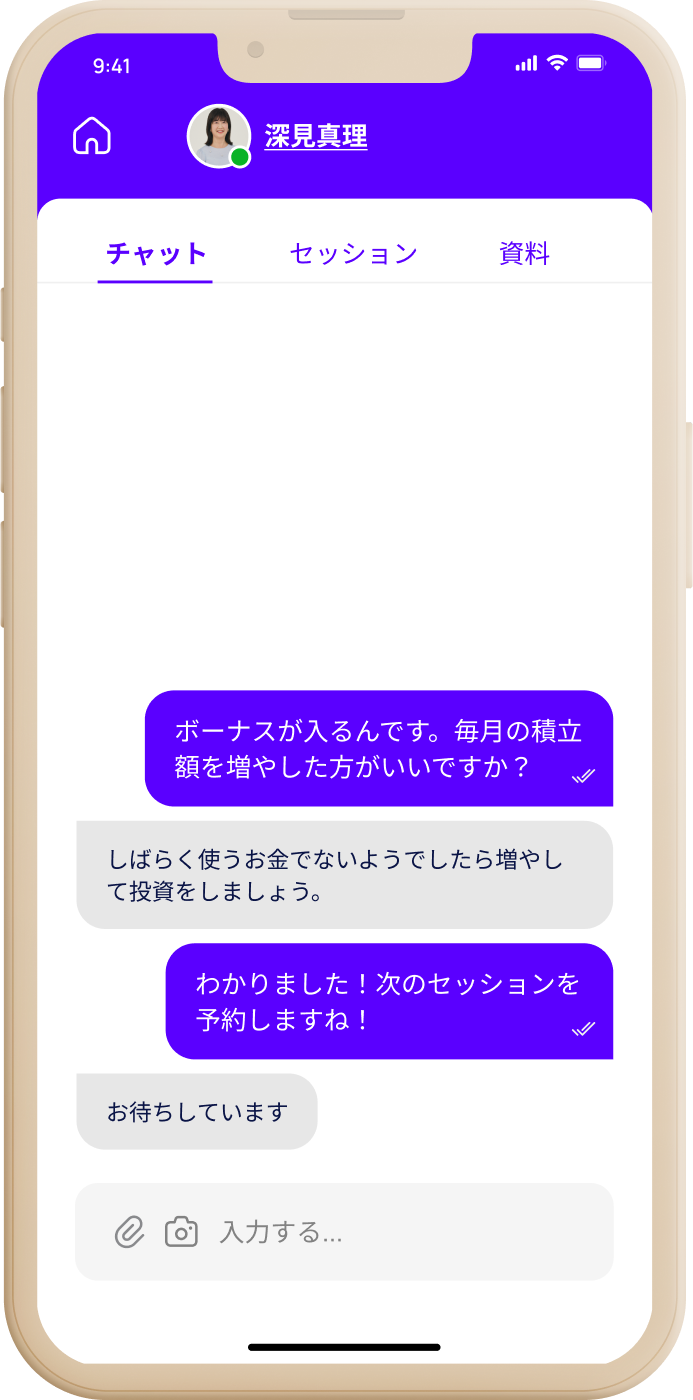This screenshot has height=1400, width=693.
Task: Switch to the 資料 tab
Action: tap(524, 254)
